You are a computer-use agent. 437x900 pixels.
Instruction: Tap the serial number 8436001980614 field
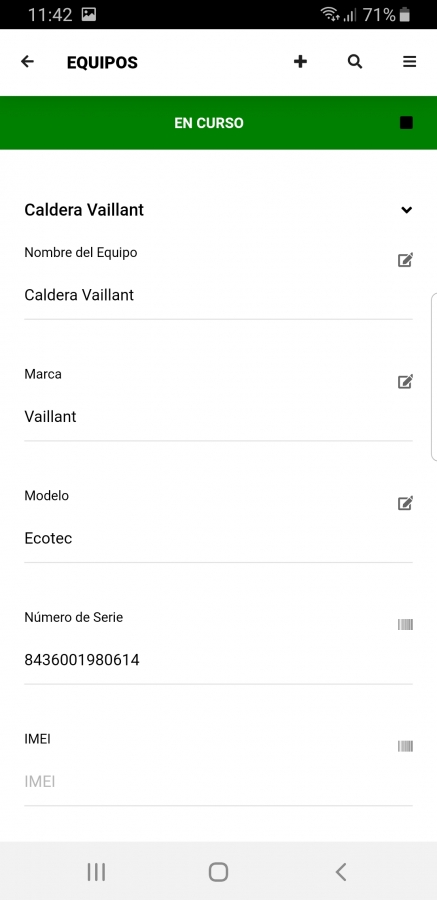(x=218, y=660)
